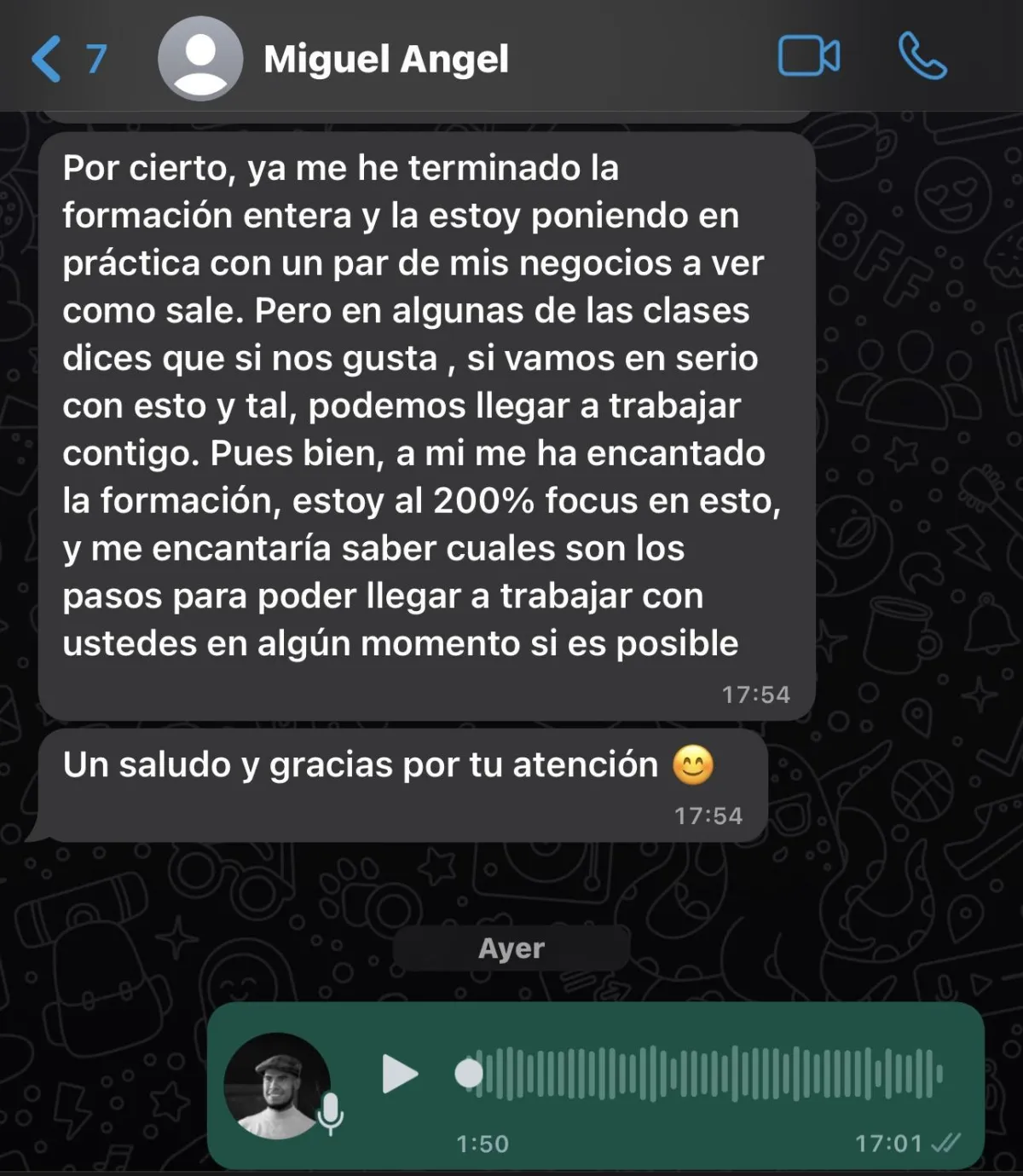Start a voice call with Miguel Angel
Image resolution: width=1023 pixels, height=1176 pixels.
pyautogui.click(x=922, y=57)
